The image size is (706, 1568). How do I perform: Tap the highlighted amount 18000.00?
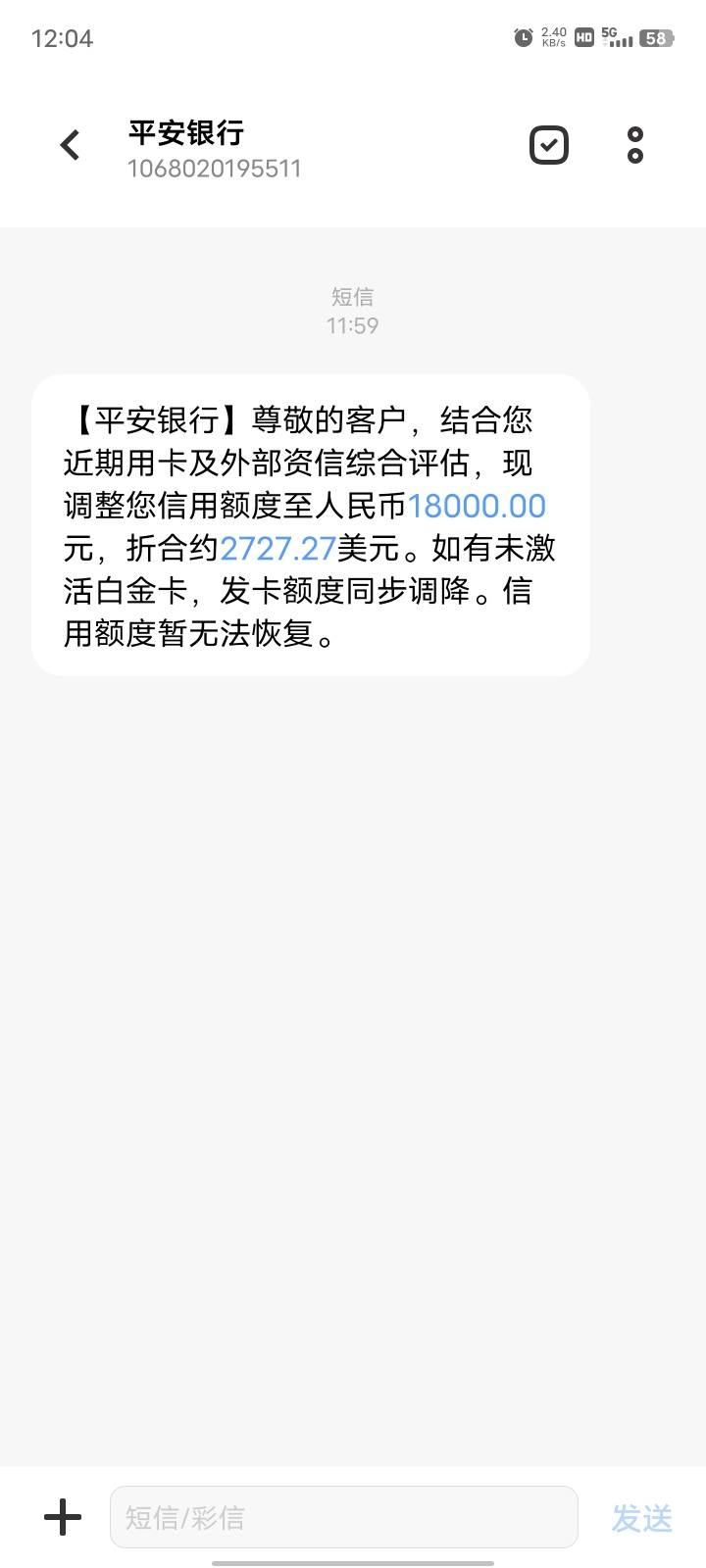click(x=477, y=506)
